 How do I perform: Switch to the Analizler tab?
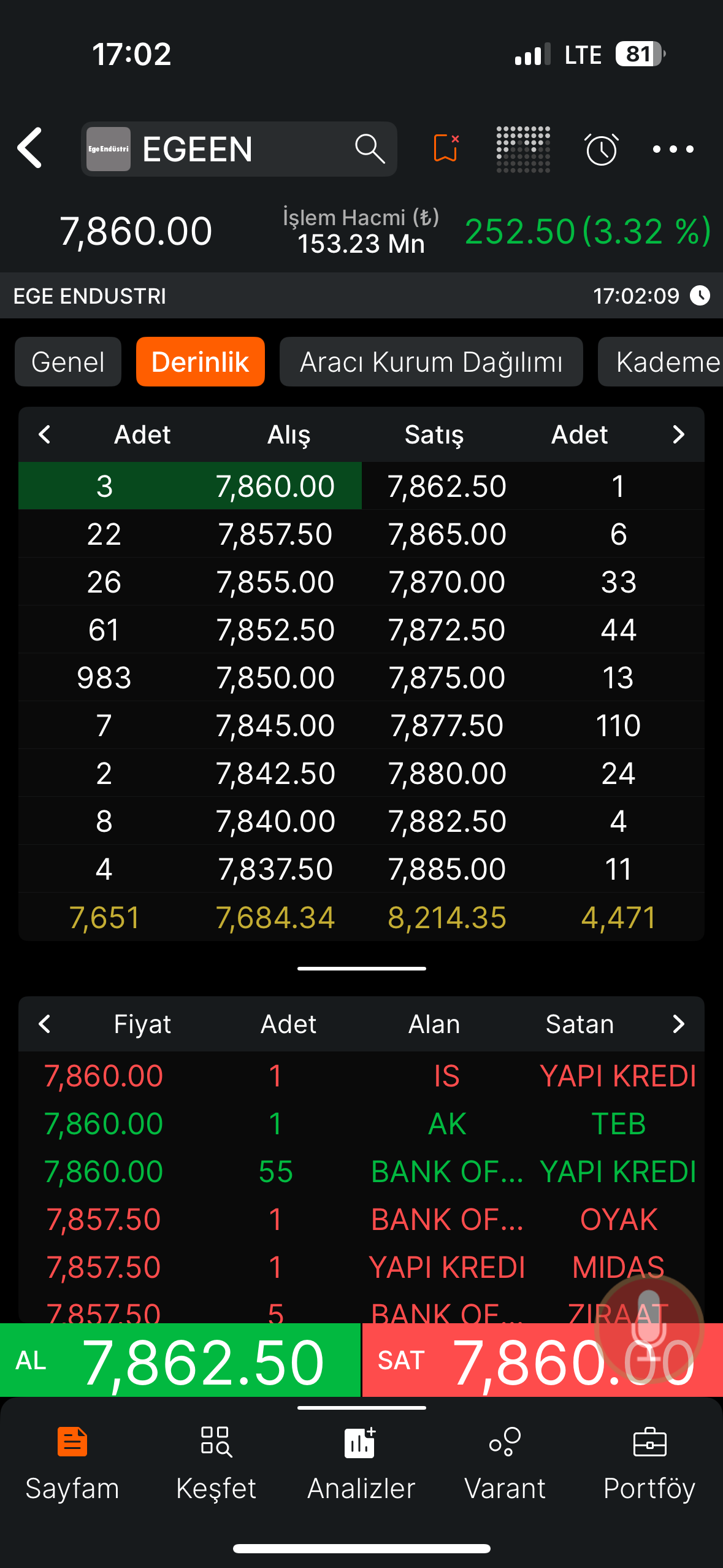[361, 1464]
